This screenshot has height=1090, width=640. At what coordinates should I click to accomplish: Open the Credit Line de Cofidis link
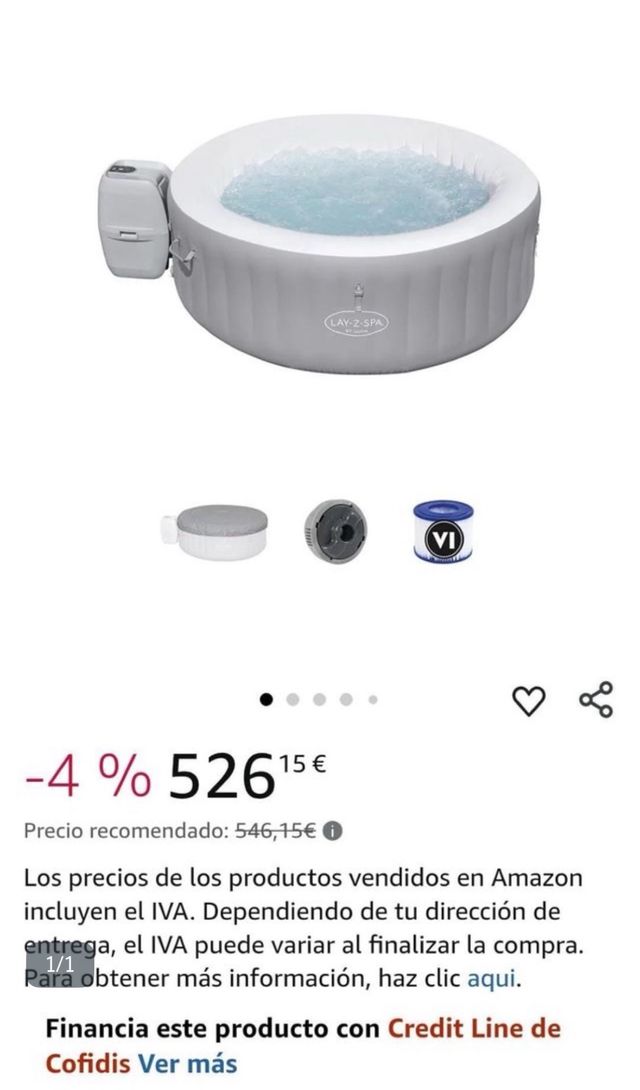474,1029
